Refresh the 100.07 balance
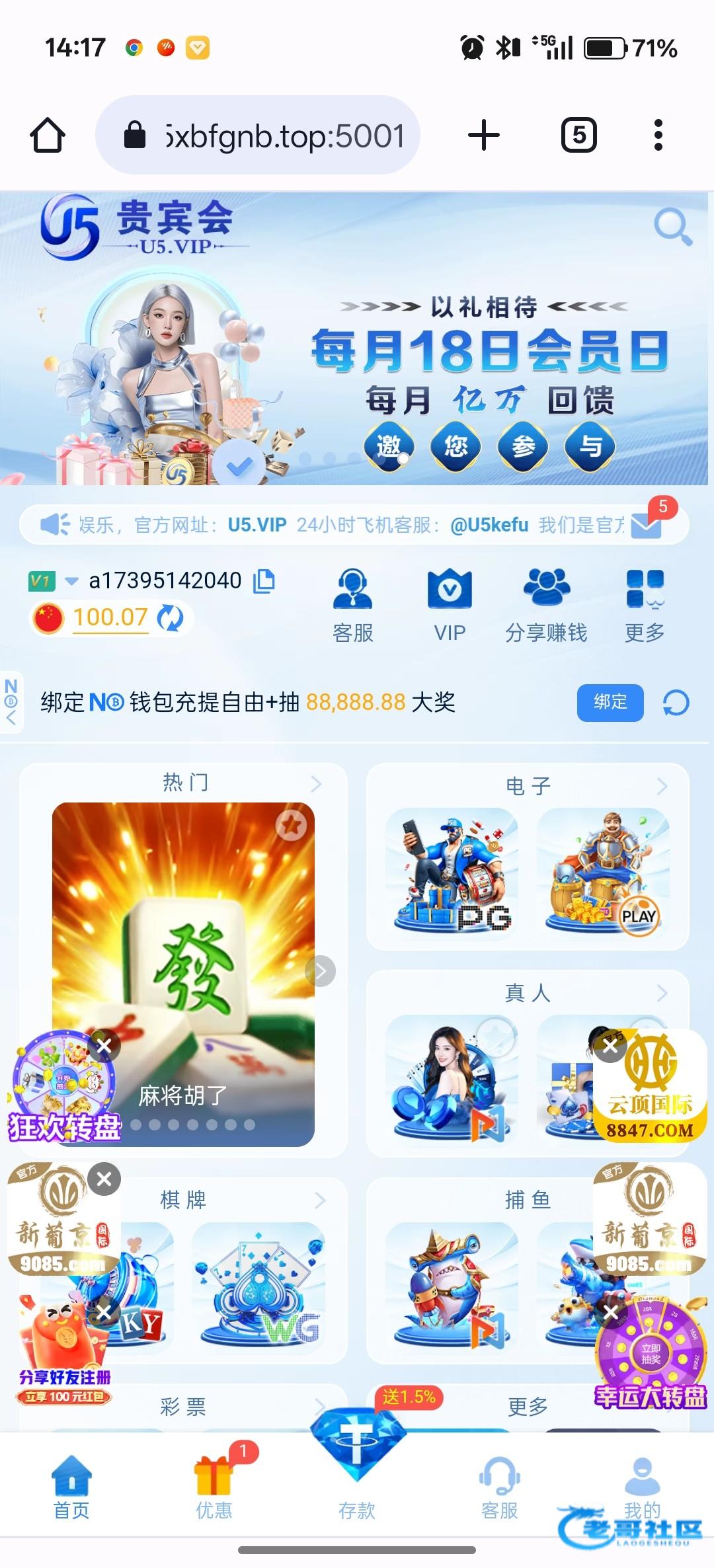This screenshot has width=714, height=1568. (171, 617)
